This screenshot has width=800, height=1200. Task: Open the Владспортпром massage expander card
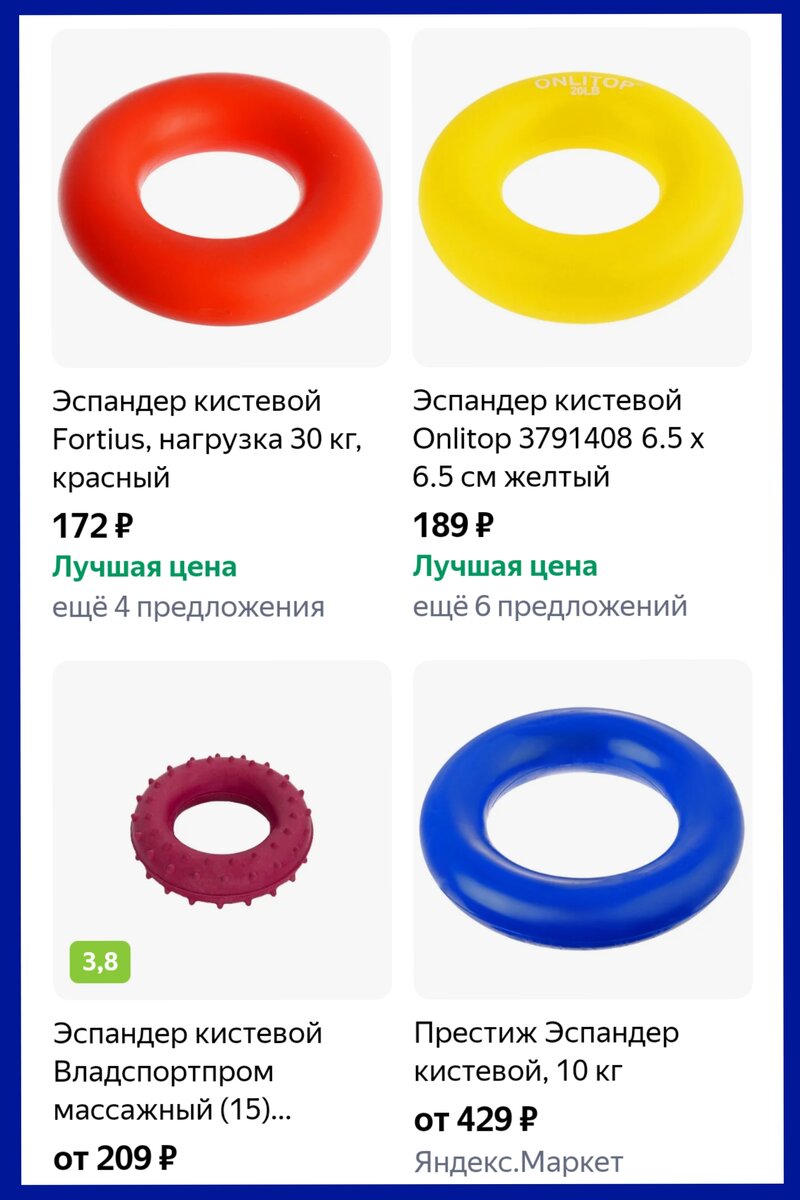[x=221, y=828]
